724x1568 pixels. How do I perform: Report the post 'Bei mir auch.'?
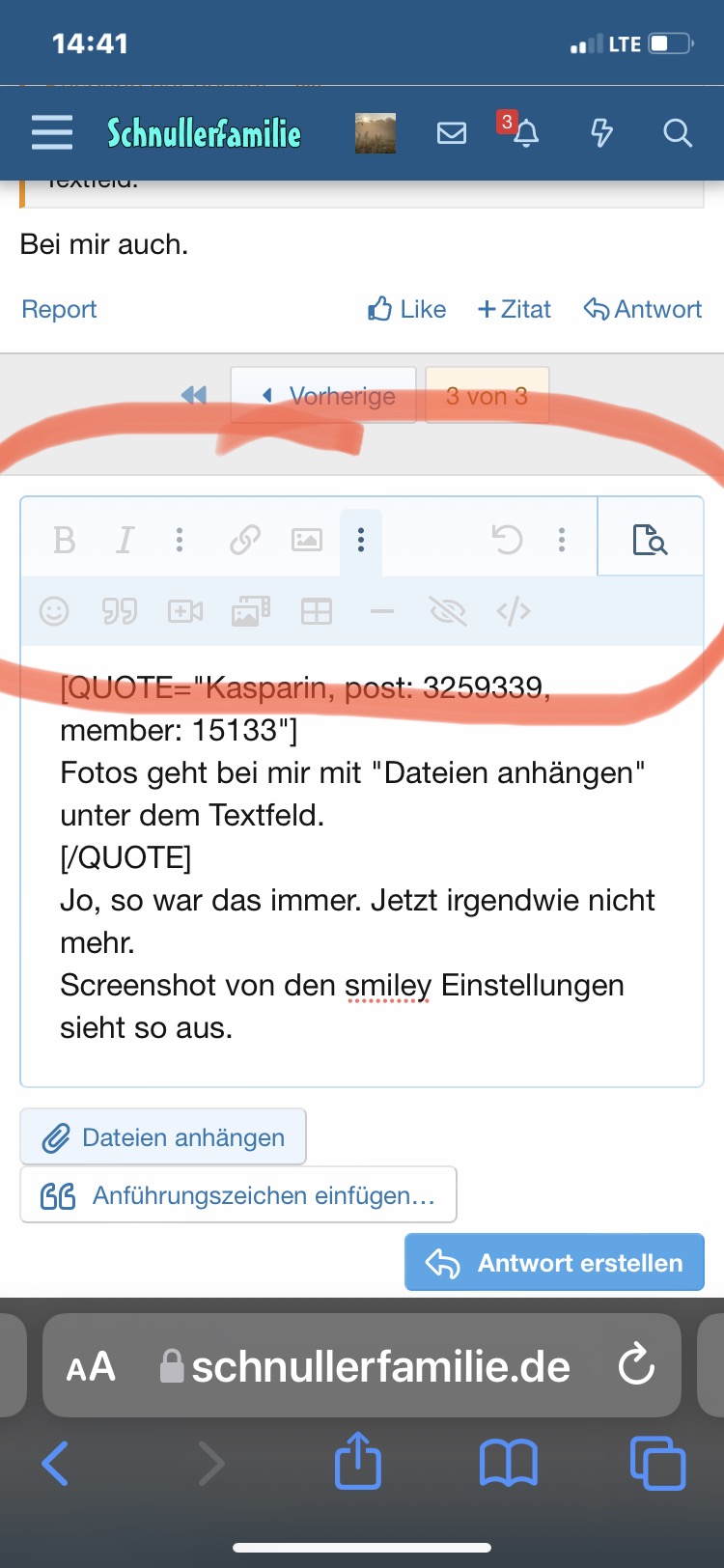pyautogui.click(x=59, y=309)
